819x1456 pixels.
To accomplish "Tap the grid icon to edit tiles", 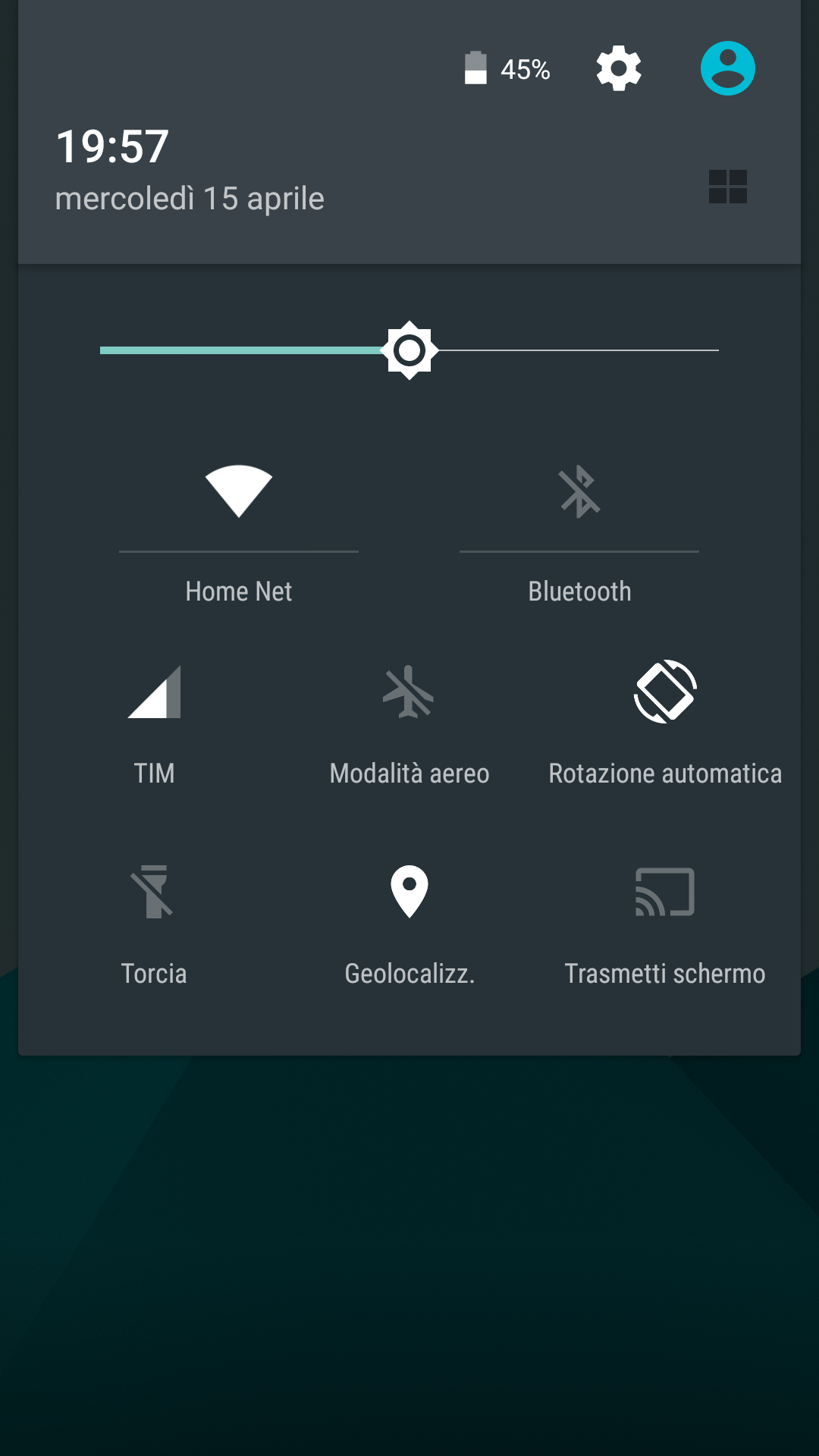I will [727, 187].
